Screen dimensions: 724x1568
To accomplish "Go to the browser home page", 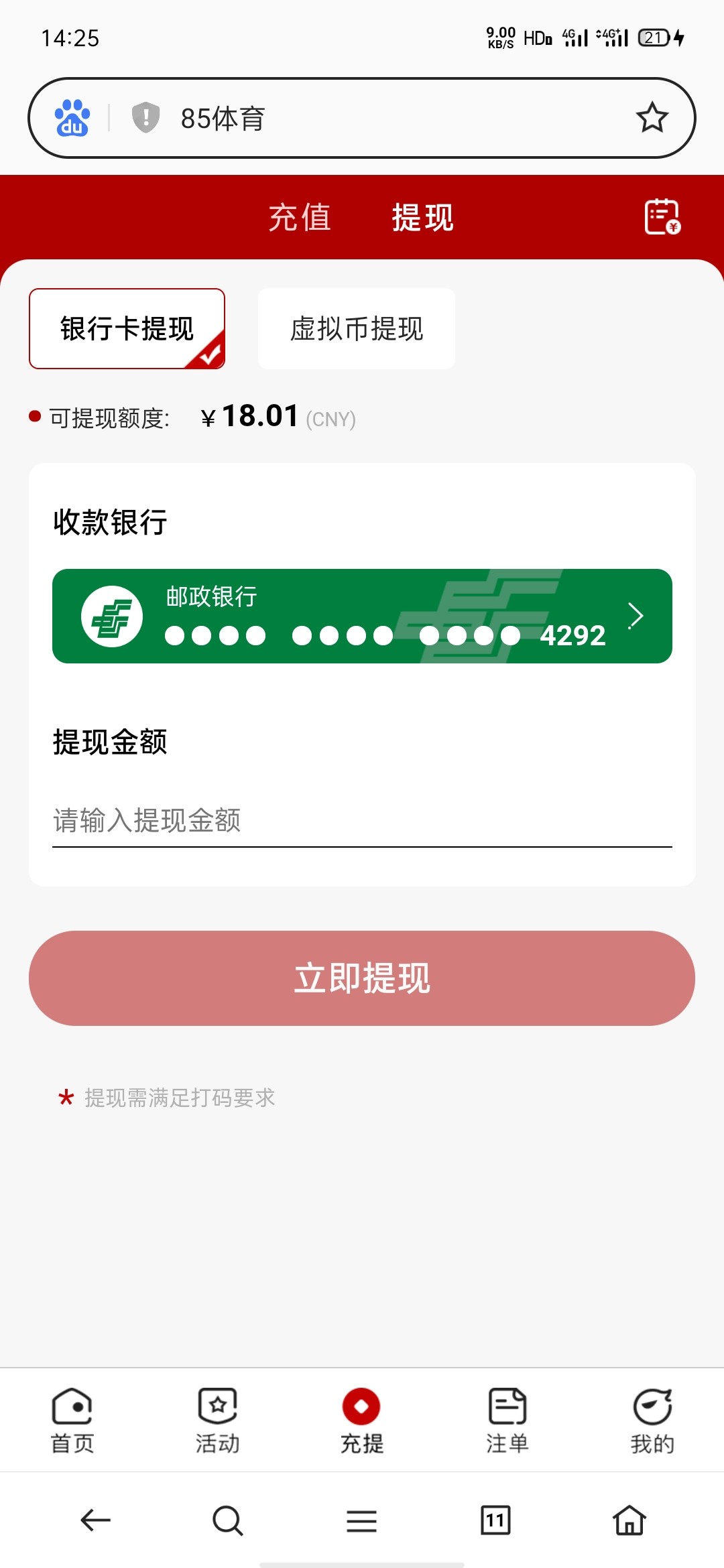I will point(629,1520).
